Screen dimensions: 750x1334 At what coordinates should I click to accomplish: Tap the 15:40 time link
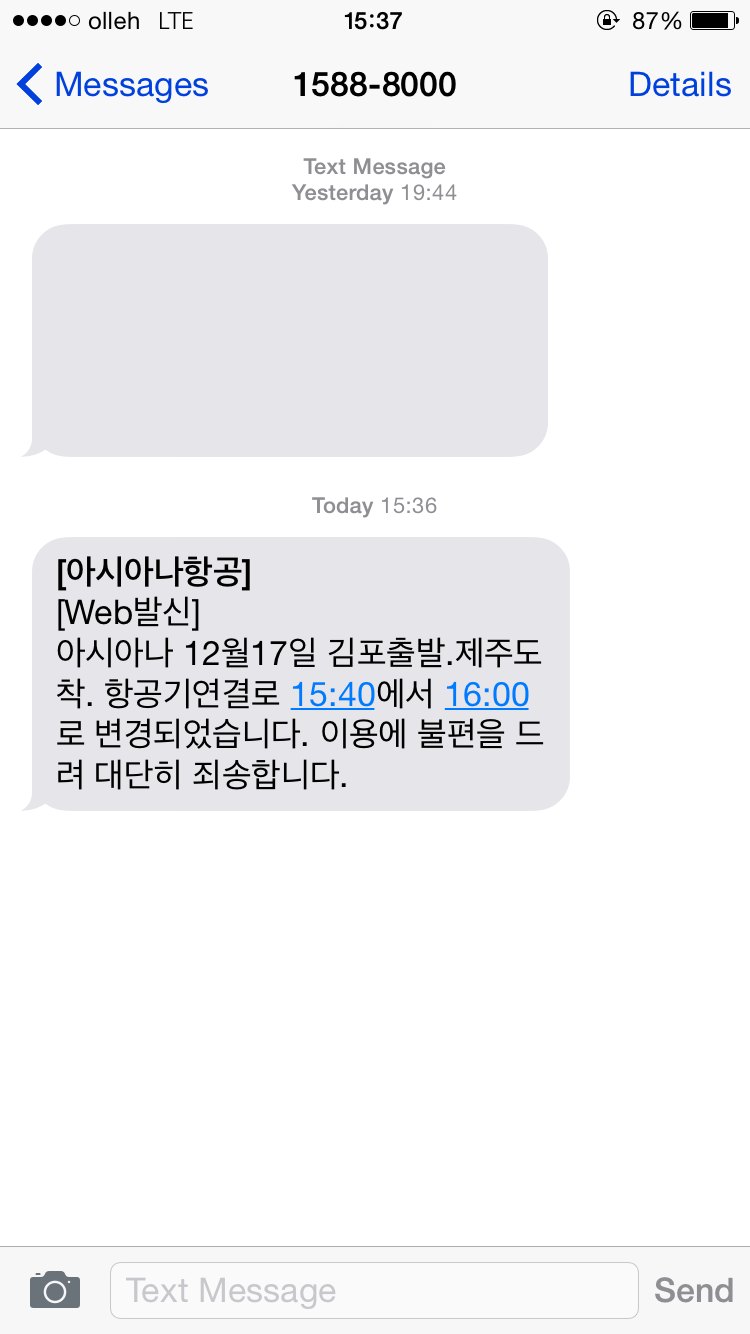pyautogui.click(x=332, y=694)
